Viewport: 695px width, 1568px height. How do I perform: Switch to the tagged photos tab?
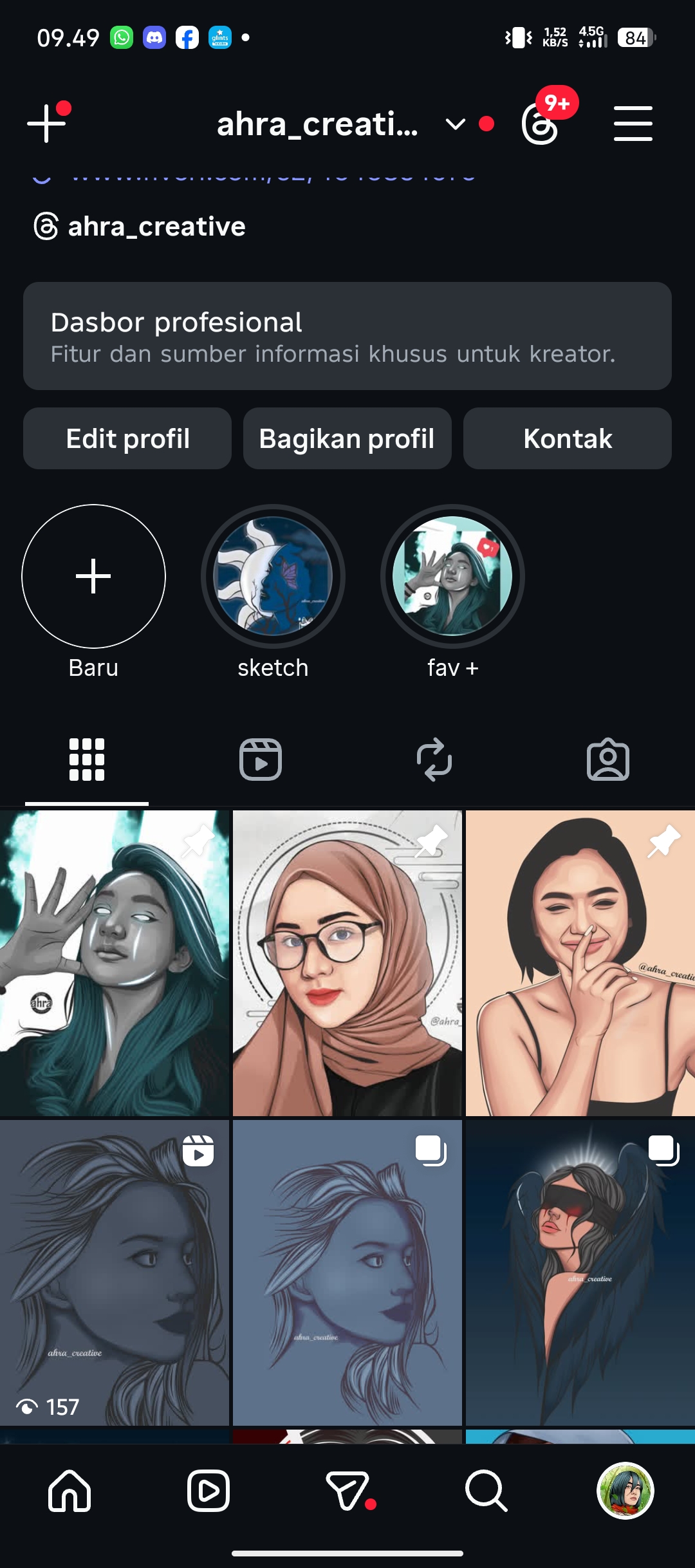click(608, 760)
